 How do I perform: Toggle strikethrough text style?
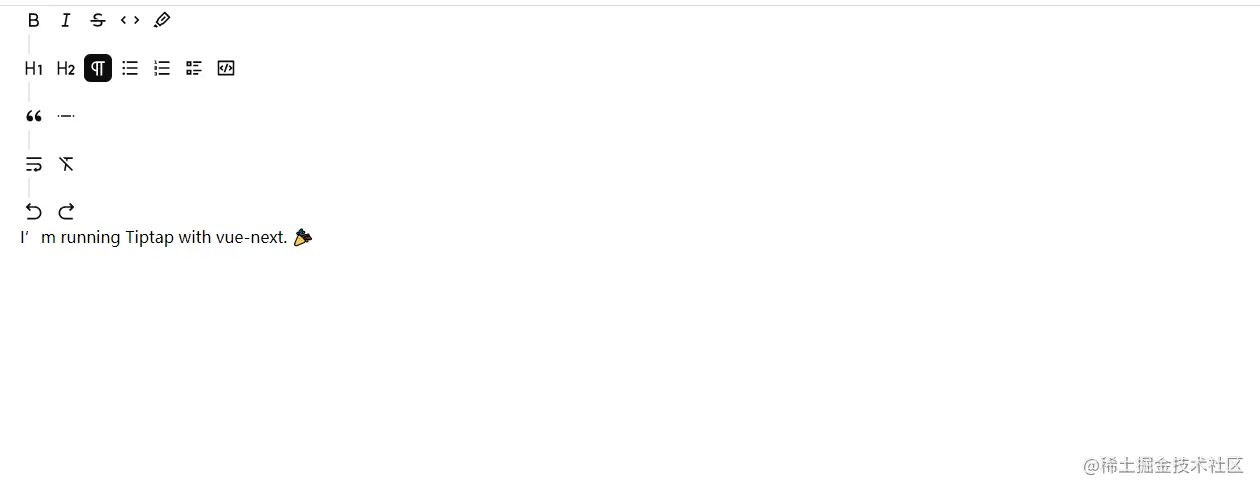98,20
